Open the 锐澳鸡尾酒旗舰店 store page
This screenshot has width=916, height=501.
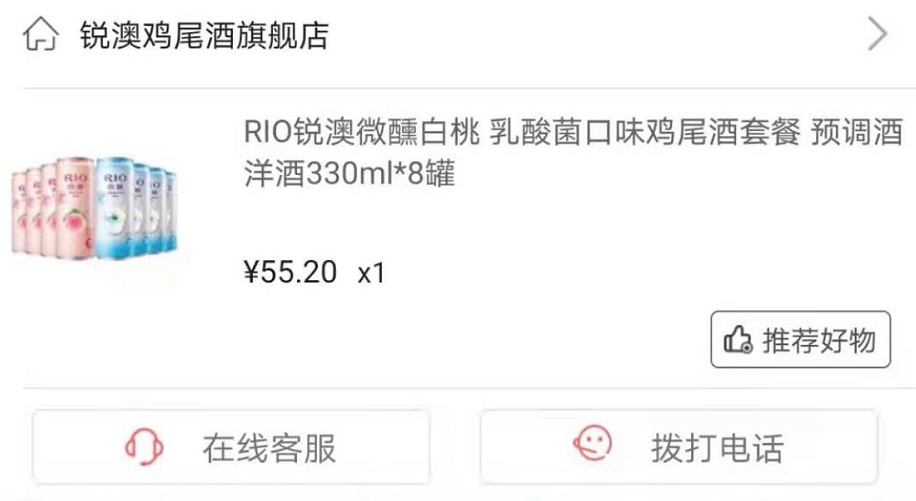point(205,36)
